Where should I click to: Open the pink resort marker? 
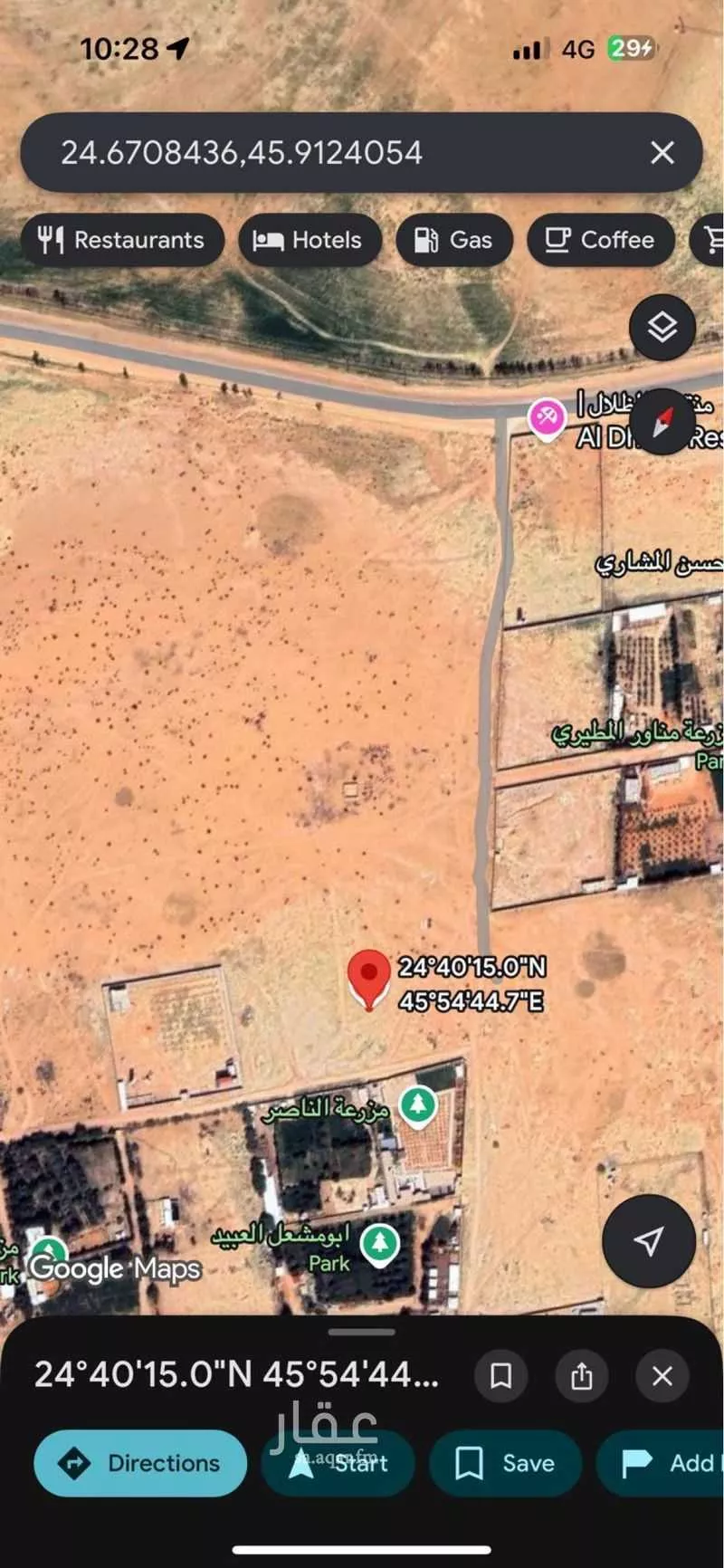547,418
